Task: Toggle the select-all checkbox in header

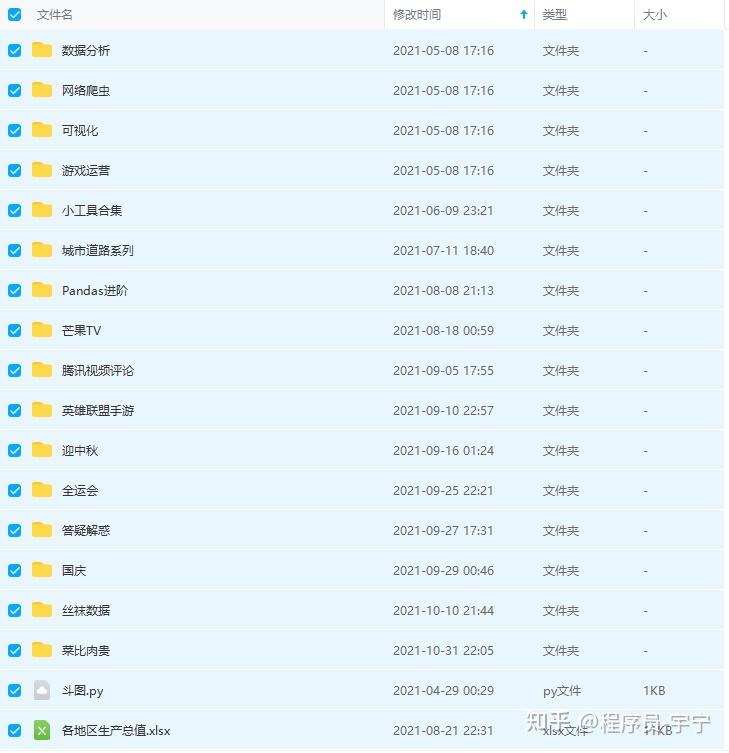Action: (x=14, y=15)
